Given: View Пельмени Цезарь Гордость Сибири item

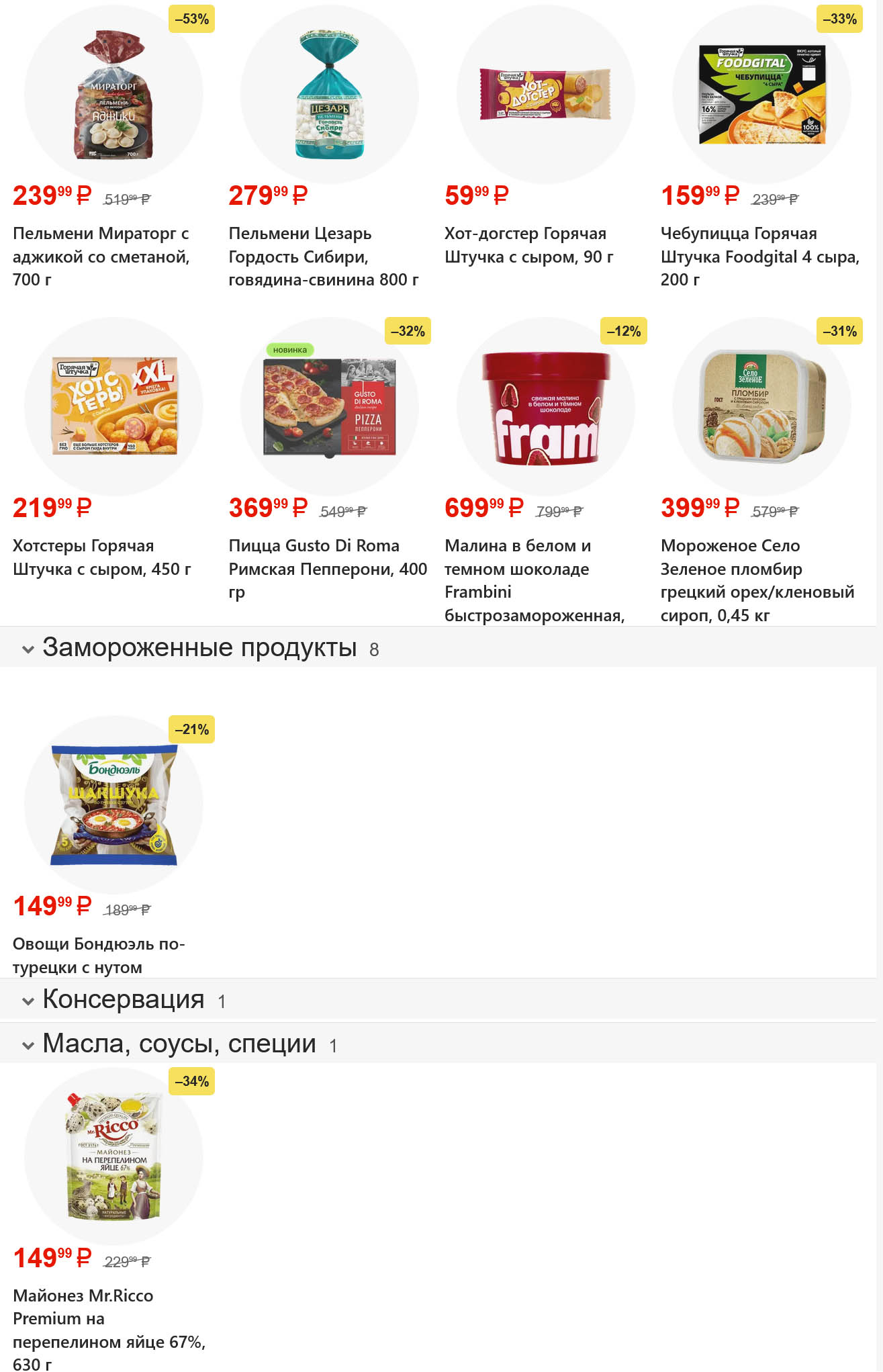Looking at the screenshot, I should pos(330,95).
